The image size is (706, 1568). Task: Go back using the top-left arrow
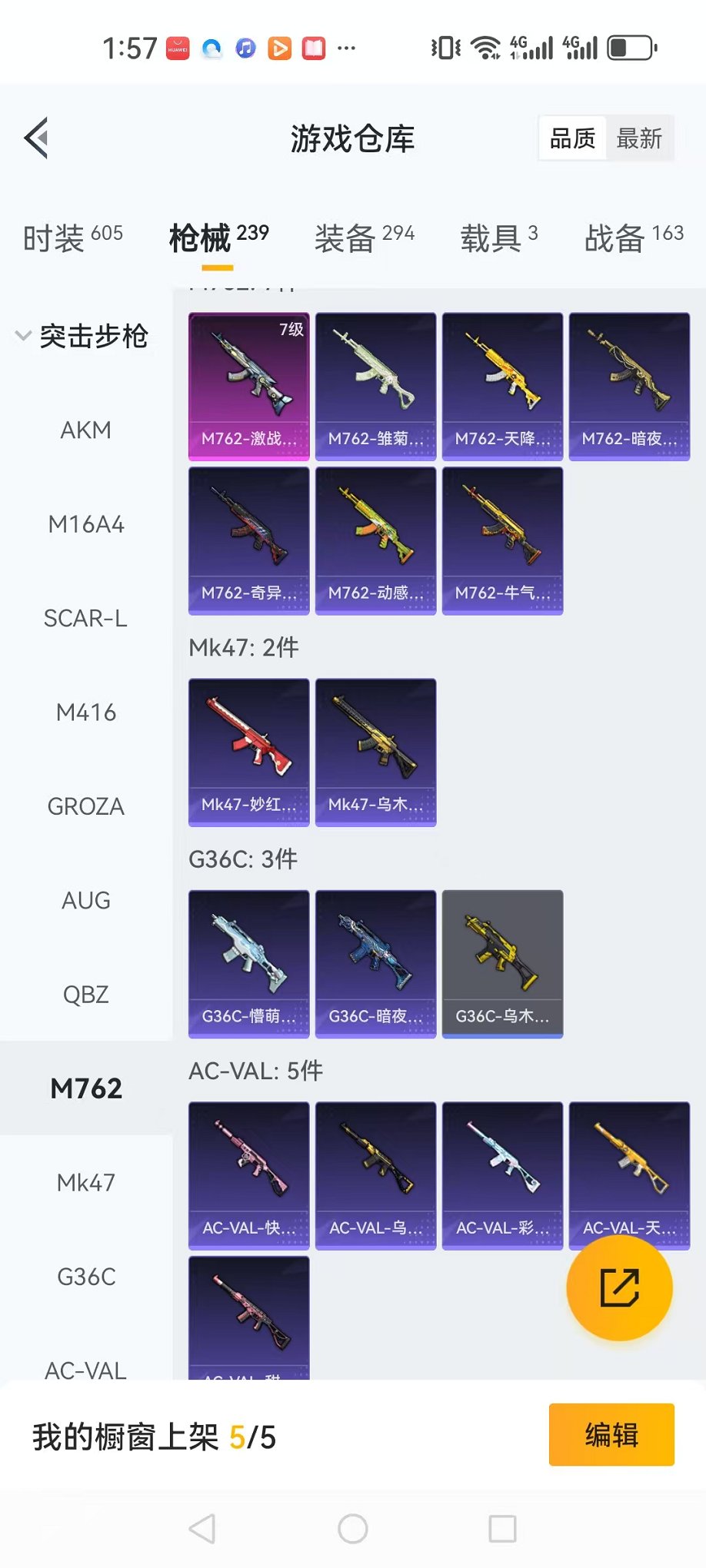(x=36, y=138)
